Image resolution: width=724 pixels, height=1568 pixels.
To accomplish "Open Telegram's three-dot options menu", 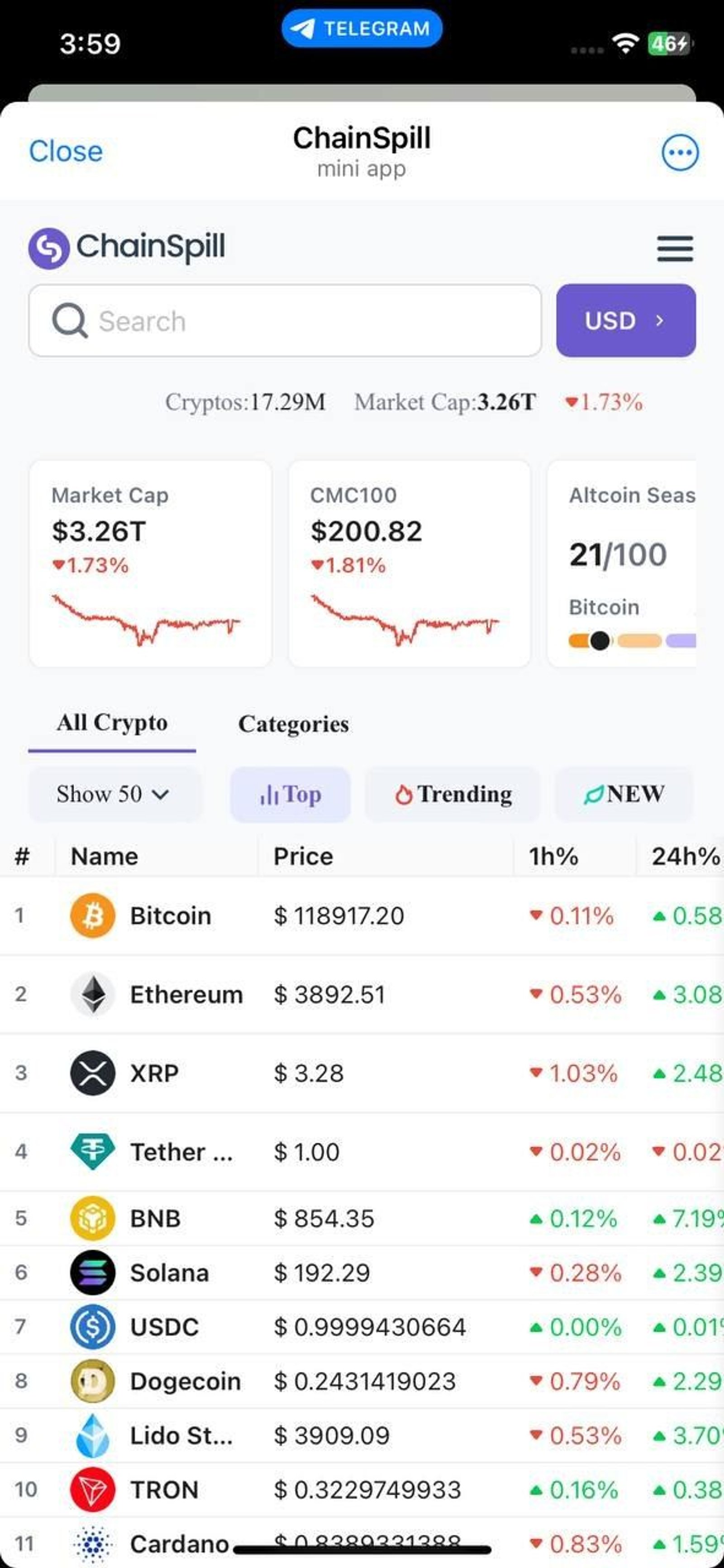I will coord(680,153).
